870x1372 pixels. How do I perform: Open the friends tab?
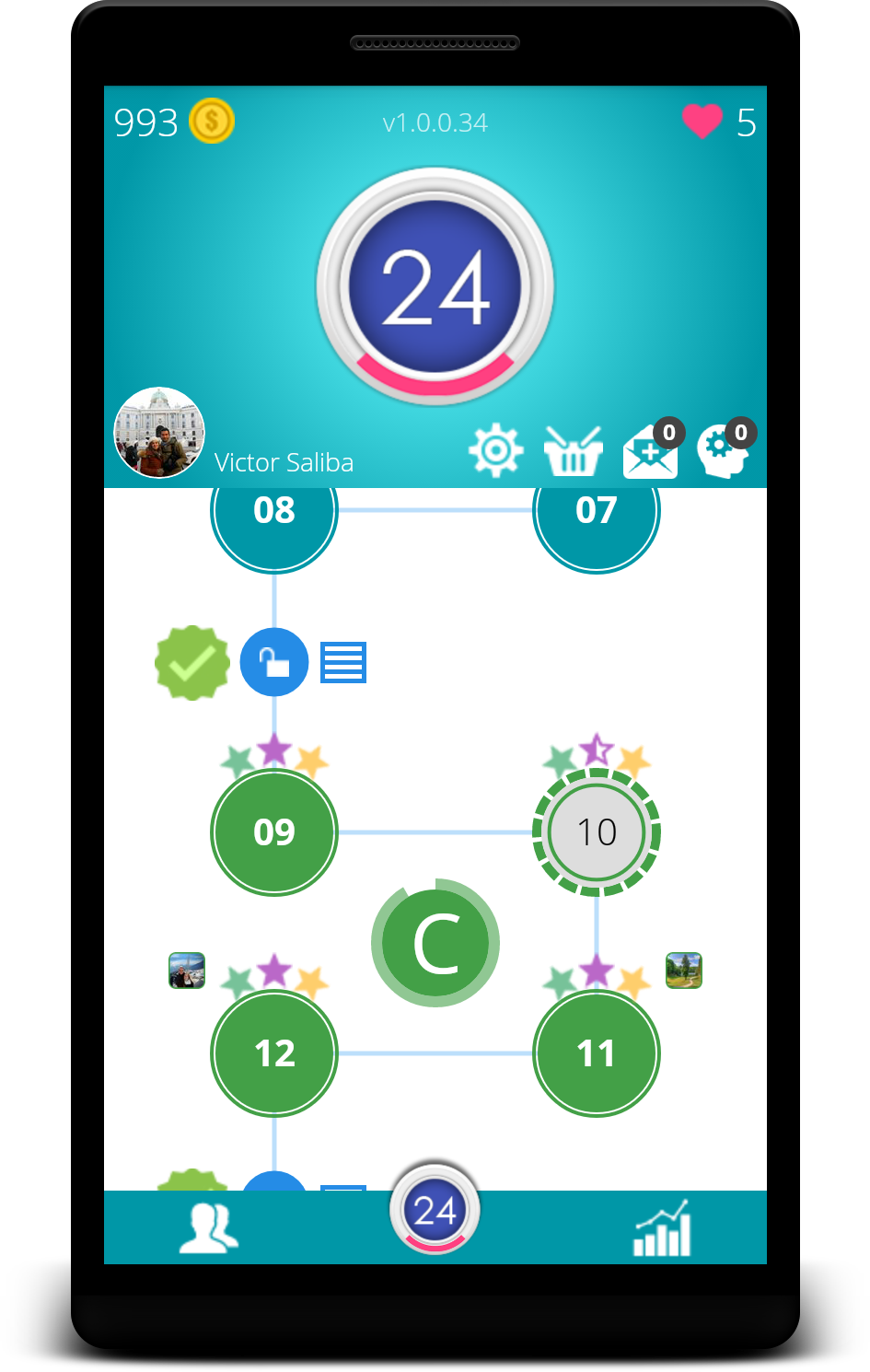tap(208, 1228)
